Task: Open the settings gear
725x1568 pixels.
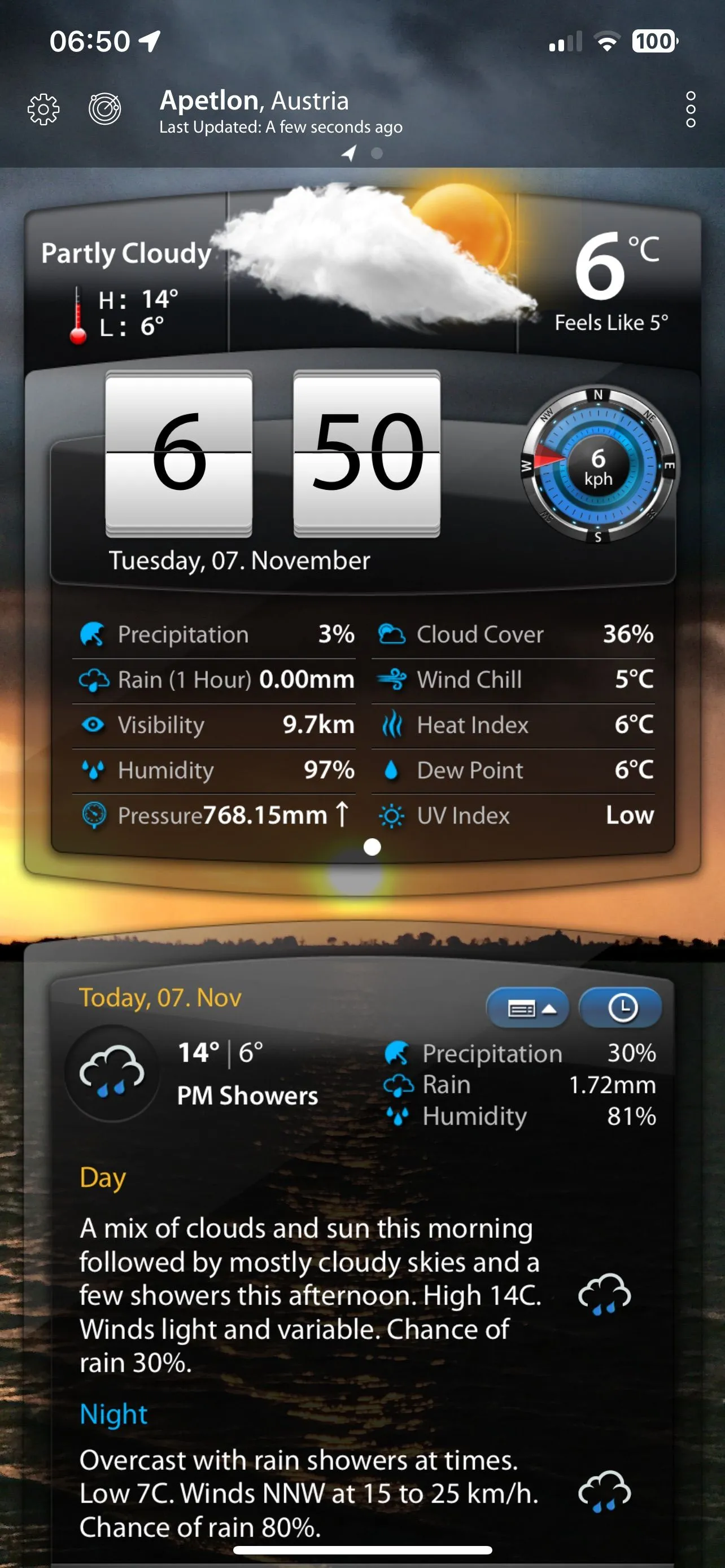Action: (44, 110)
